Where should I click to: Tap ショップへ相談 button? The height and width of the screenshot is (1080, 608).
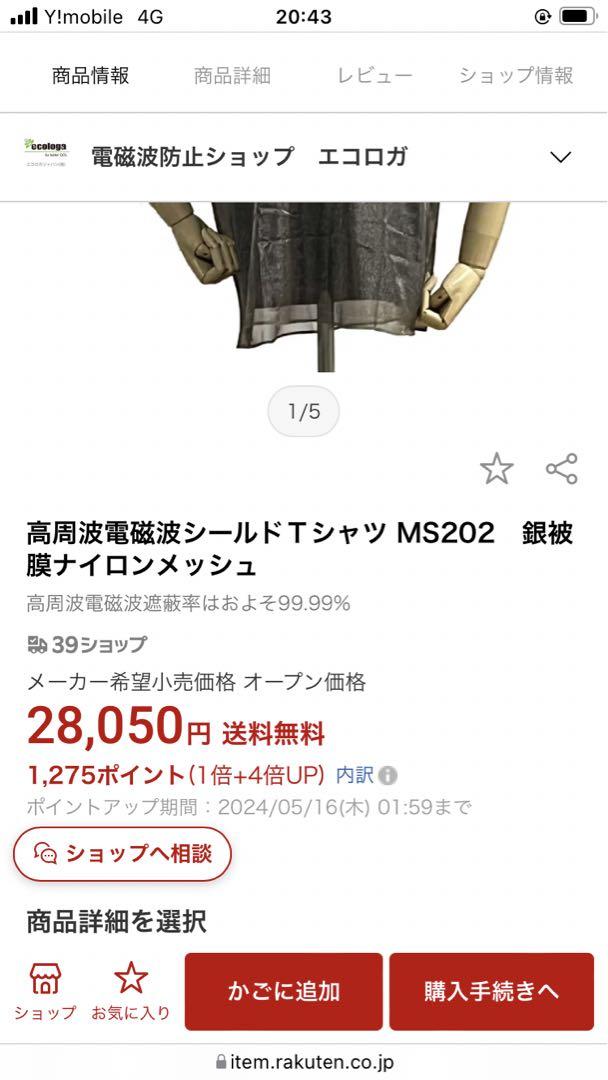123,854
